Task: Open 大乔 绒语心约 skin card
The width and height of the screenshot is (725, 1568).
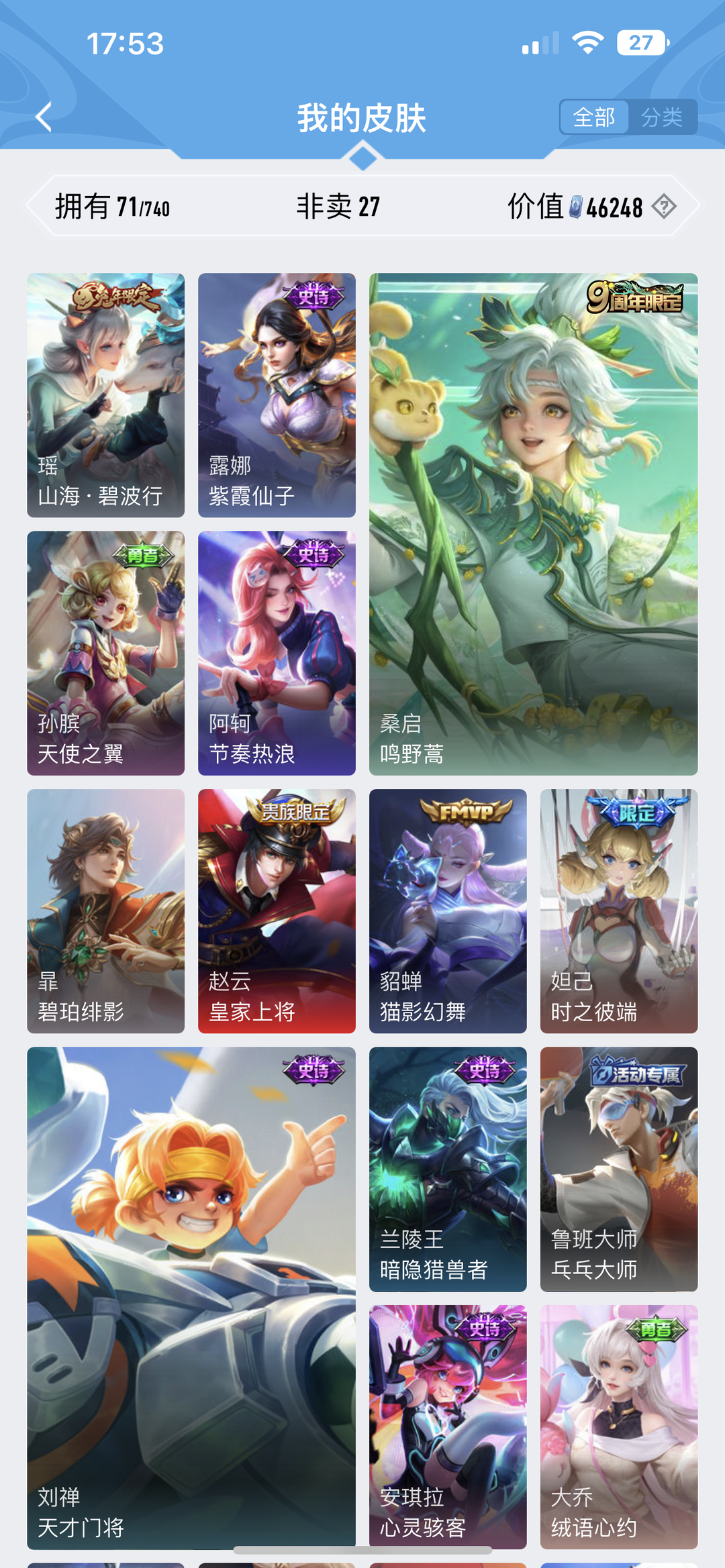Action: 618,1426
